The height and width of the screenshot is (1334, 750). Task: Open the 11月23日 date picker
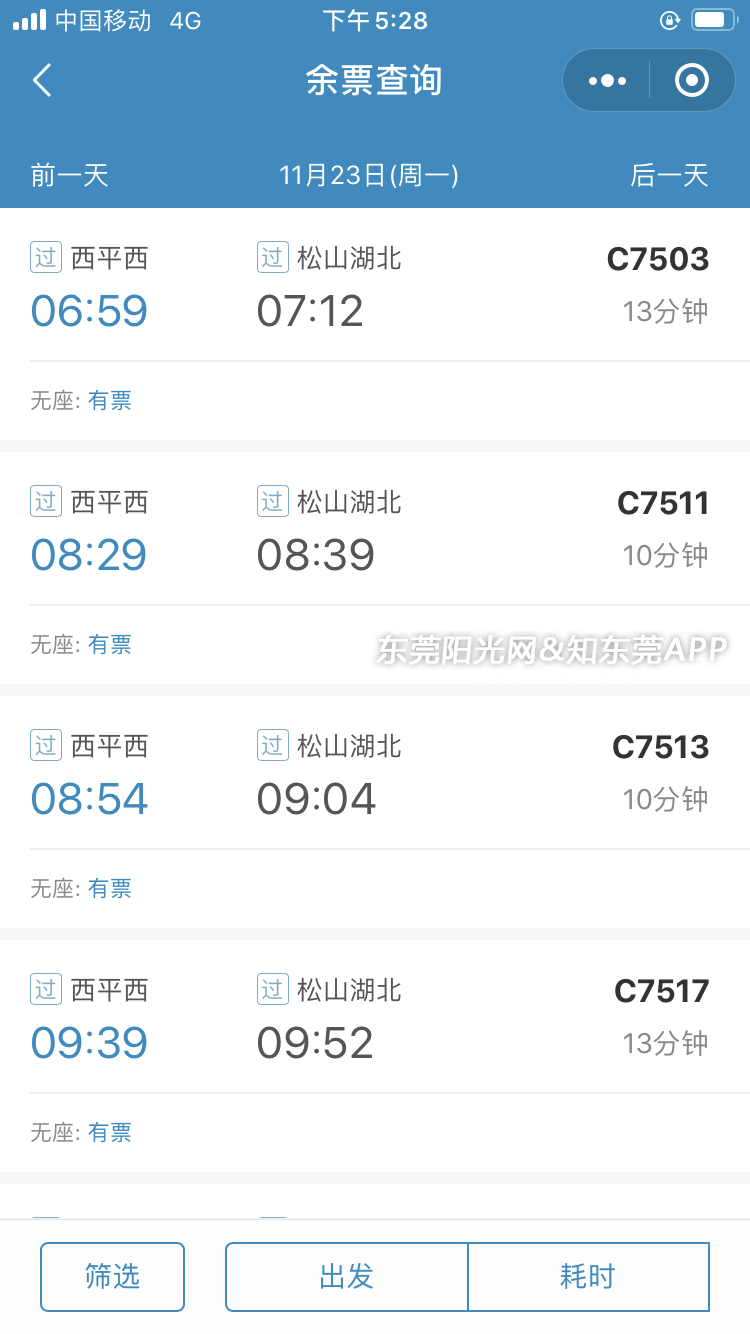coord(369,176)
